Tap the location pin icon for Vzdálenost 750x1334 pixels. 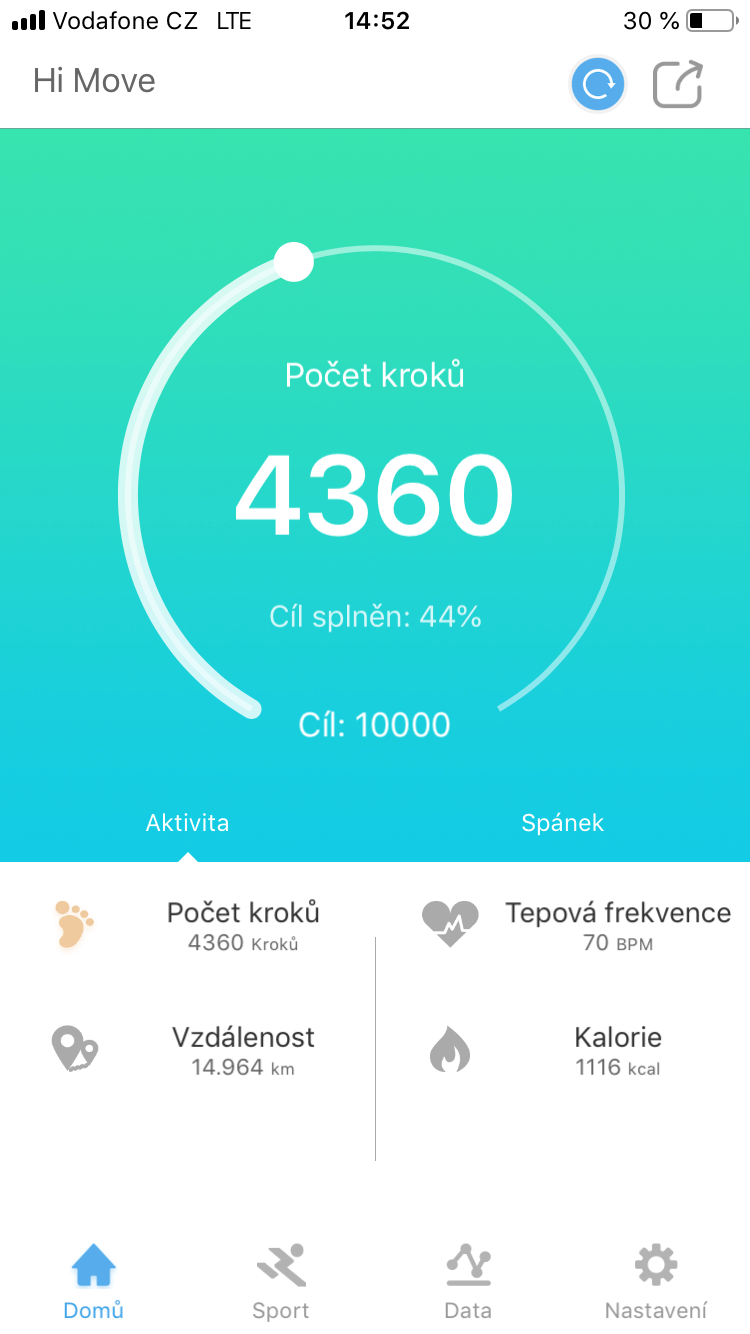tap(71, 1048)
